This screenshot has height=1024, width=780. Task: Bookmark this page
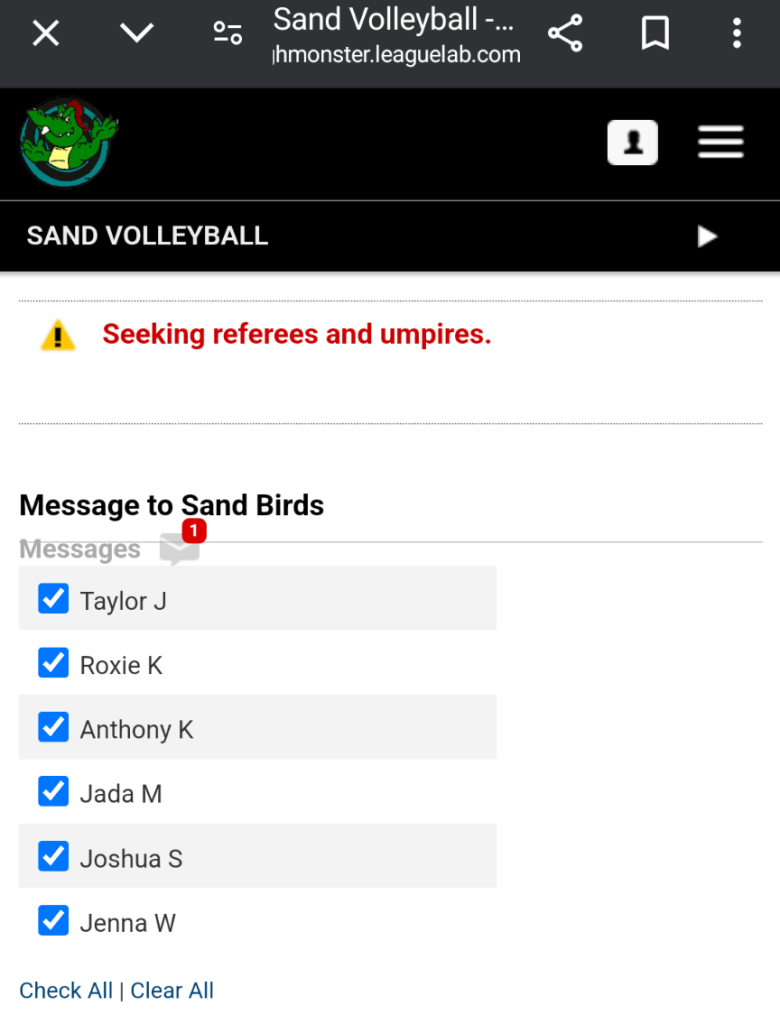coord(654,34)
